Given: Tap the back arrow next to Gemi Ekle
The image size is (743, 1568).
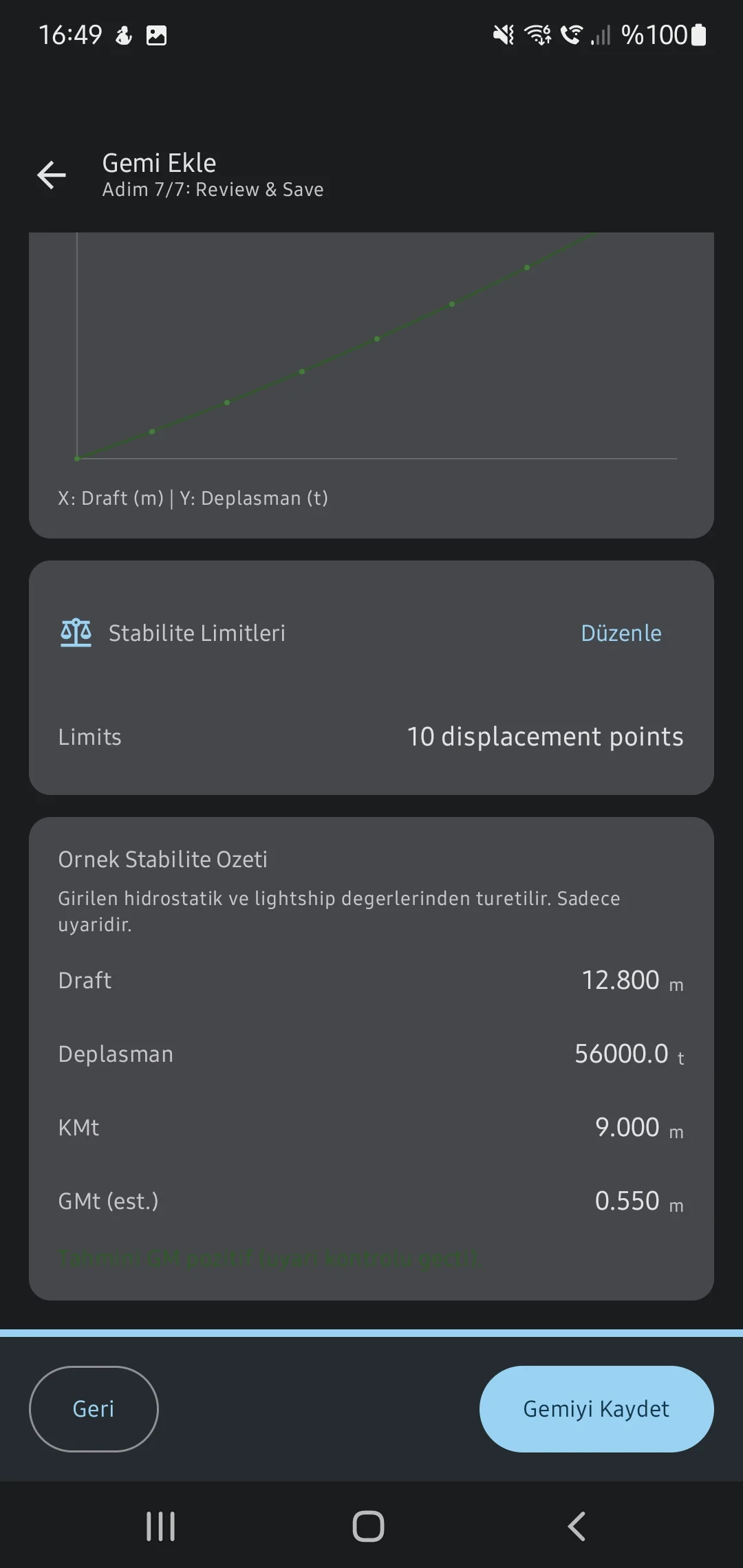Looking at the screenshot, I should (52, 174).
